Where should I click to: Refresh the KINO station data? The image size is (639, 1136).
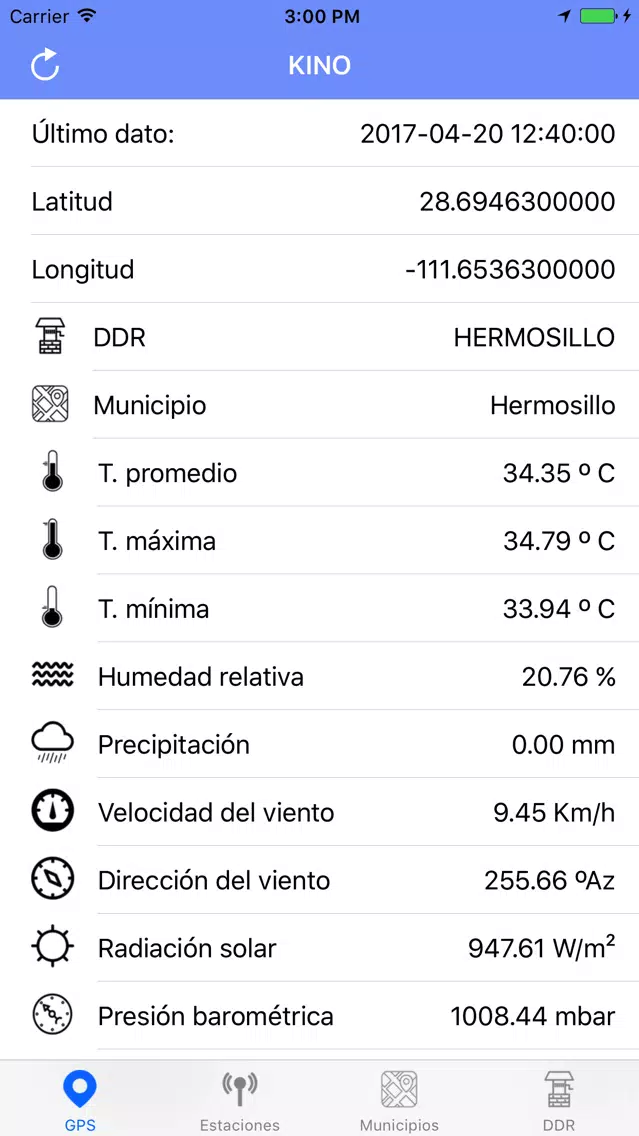tap(46, 66)
